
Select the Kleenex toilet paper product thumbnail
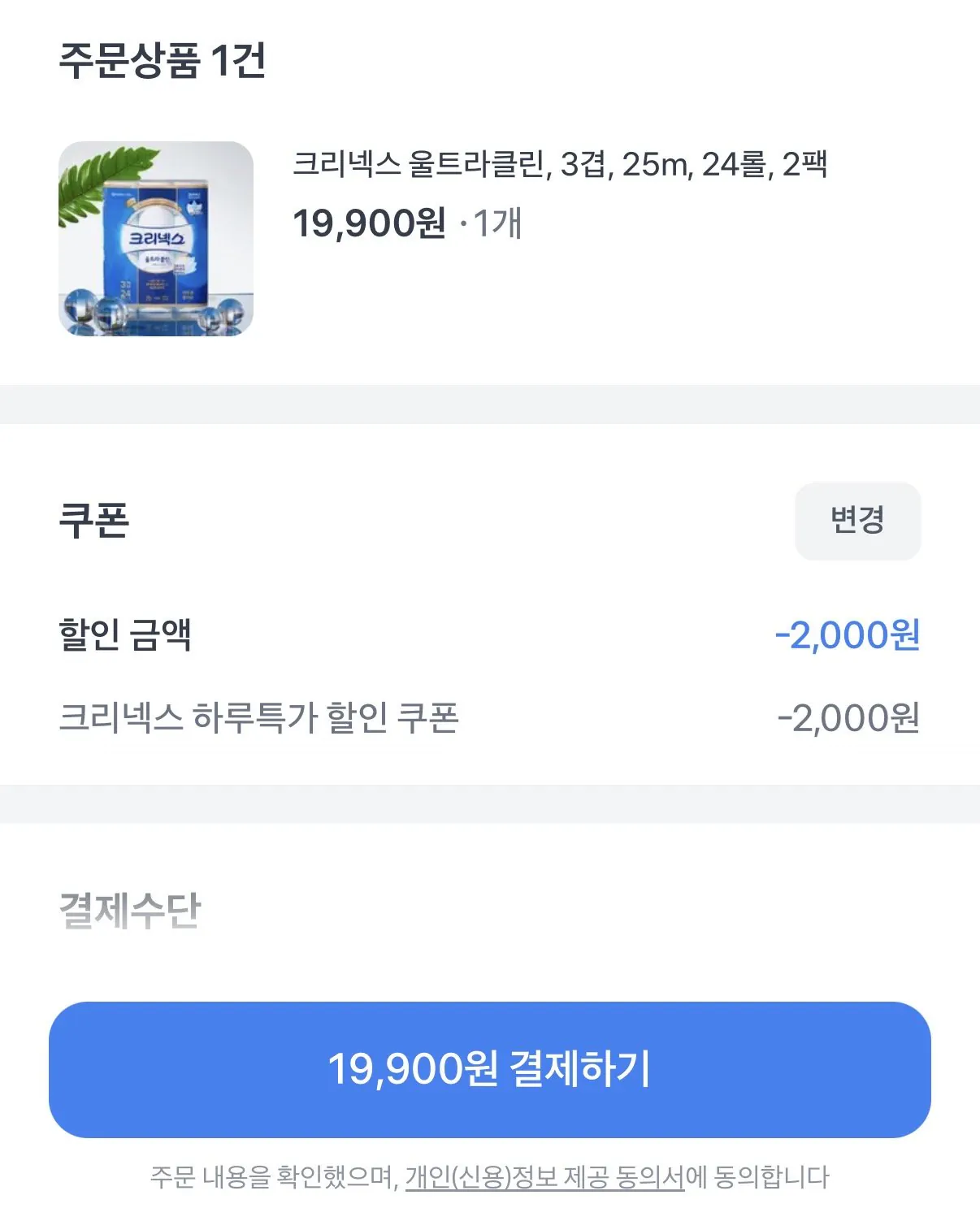(x=157, y=237)
